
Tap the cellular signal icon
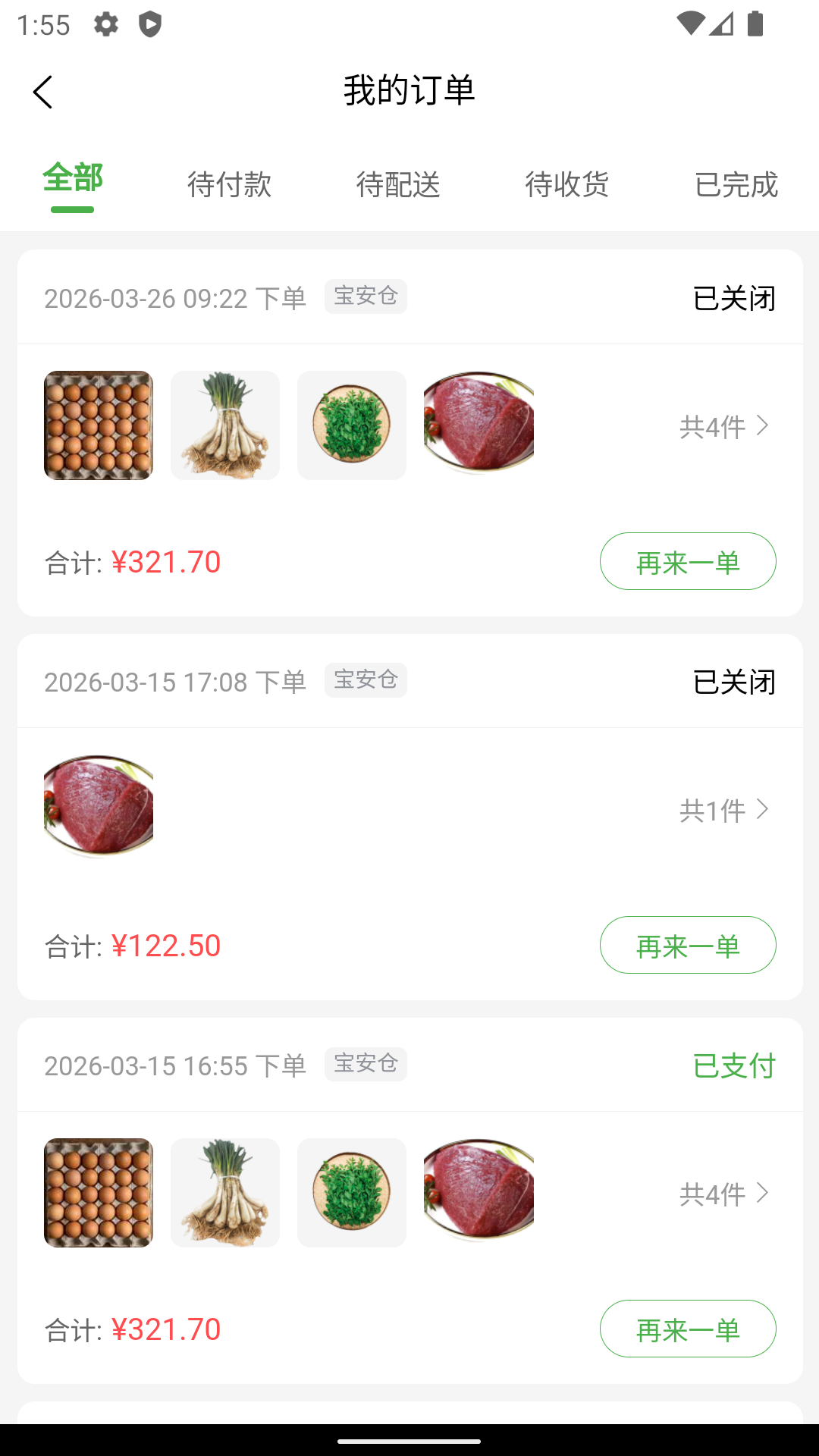pyautogui.click(x=722, y=24)
